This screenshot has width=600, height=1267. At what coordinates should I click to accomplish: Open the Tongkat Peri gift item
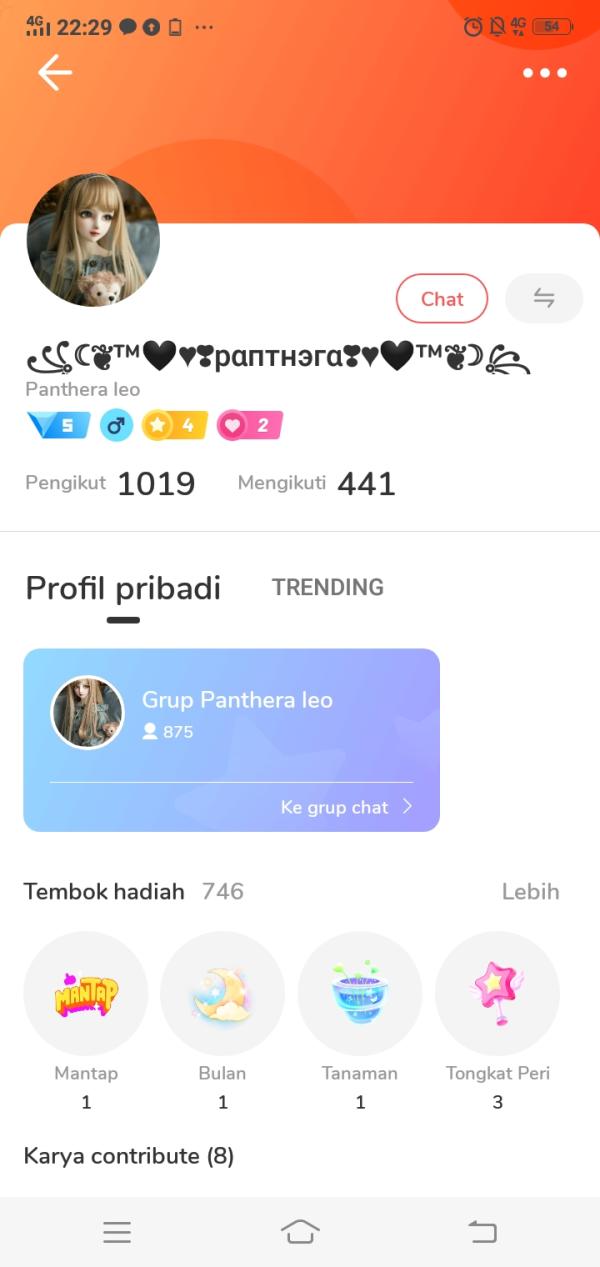[x=497, y=994]
